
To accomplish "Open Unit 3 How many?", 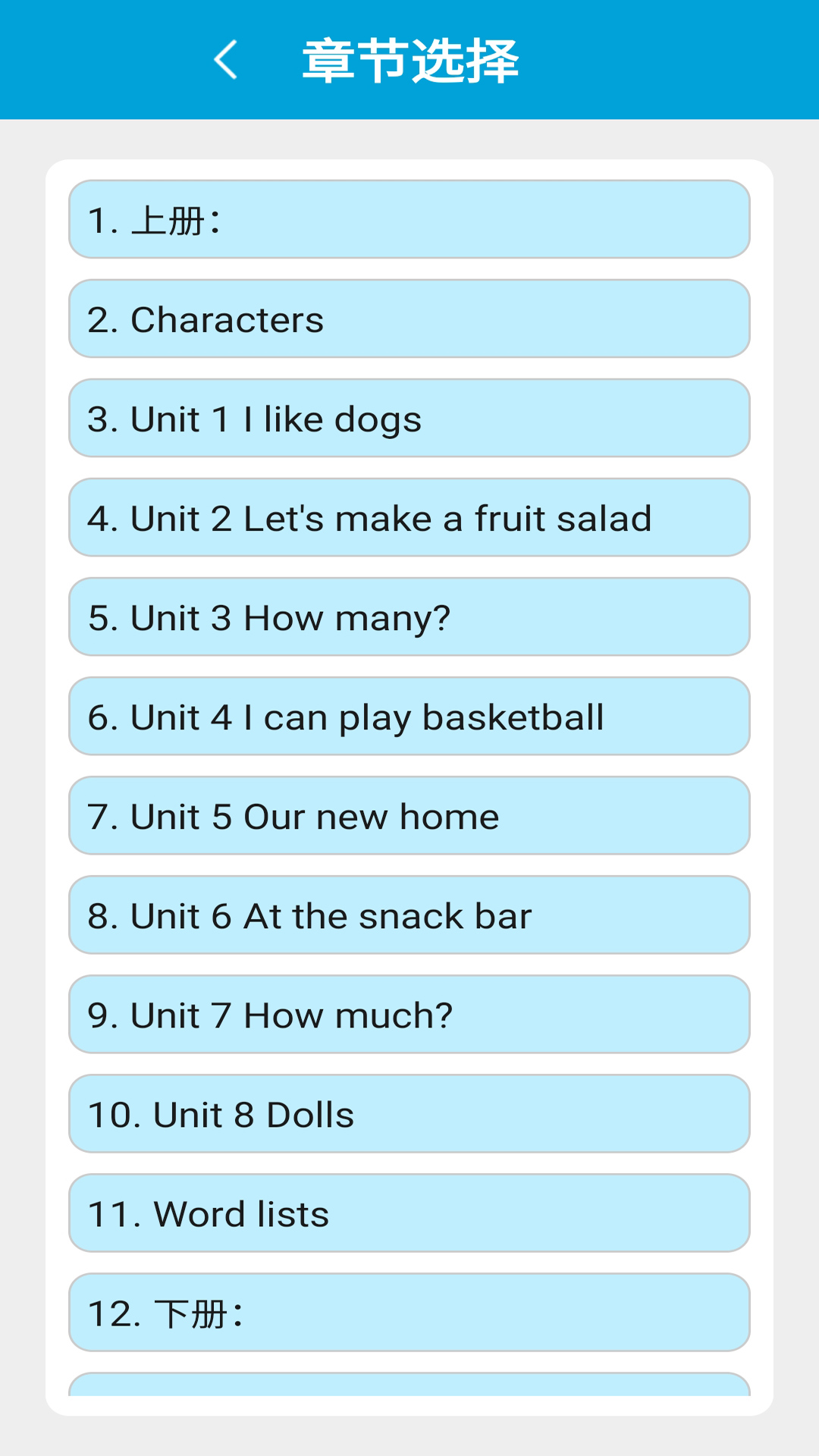I will coord(409,617).
